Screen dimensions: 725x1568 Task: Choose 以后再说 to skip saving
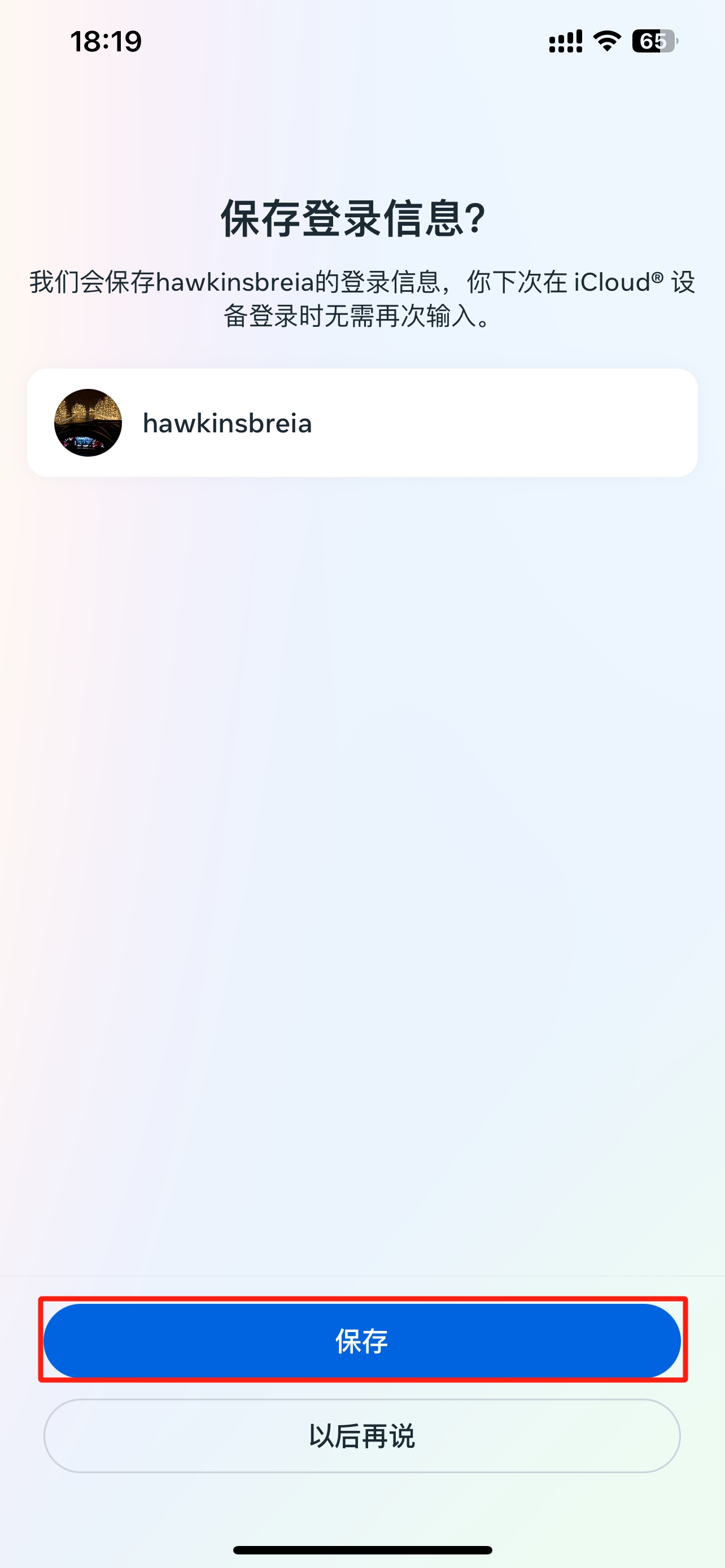coord(361,1435)
